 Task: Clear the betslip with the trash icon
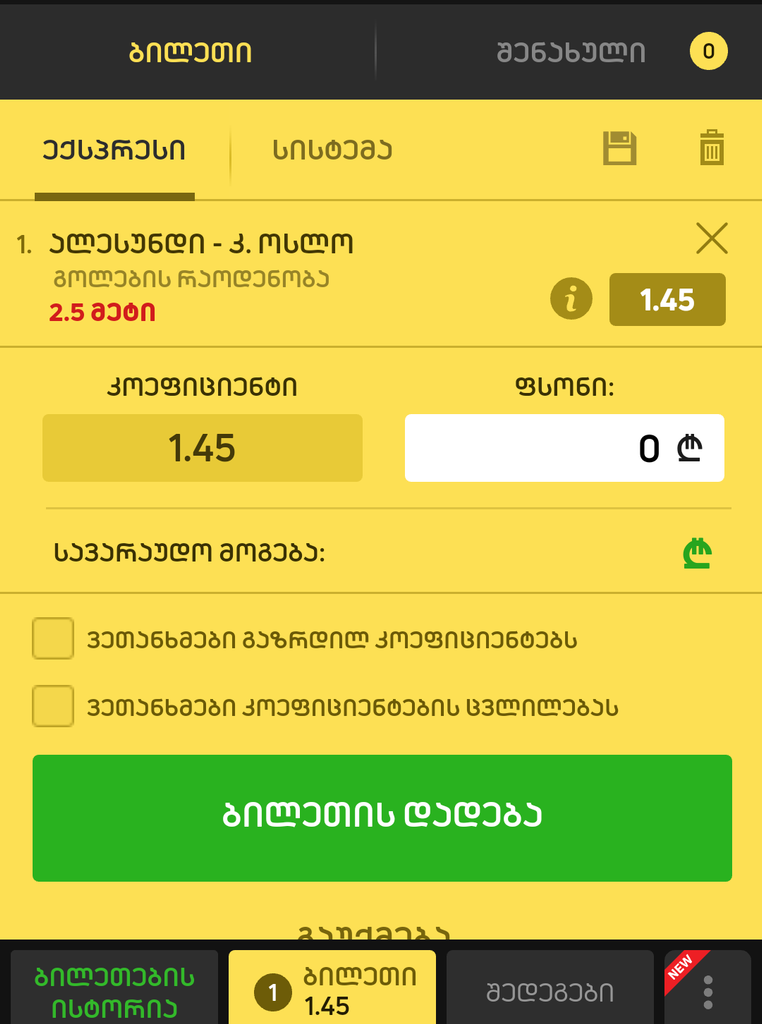[x=711, y=148]
